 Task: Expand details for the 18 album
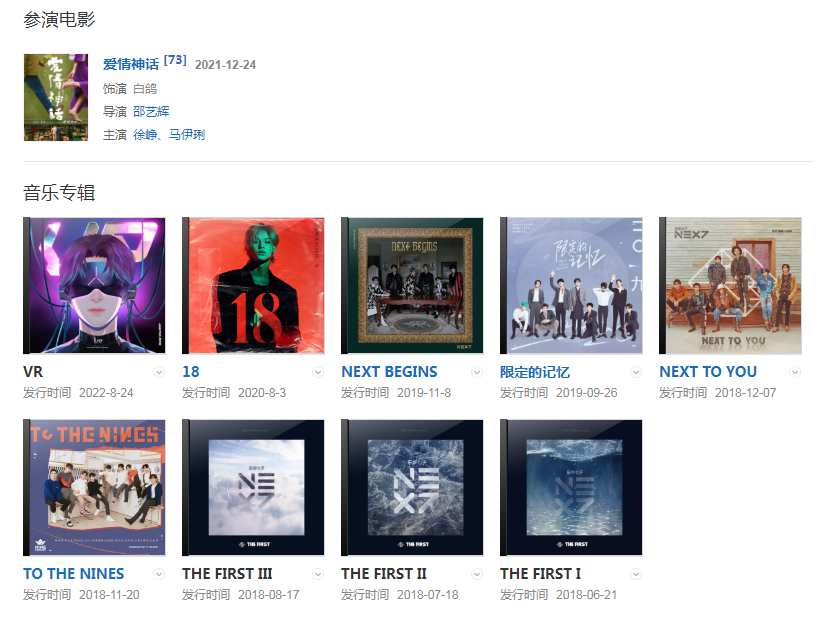tap(318, 372)
